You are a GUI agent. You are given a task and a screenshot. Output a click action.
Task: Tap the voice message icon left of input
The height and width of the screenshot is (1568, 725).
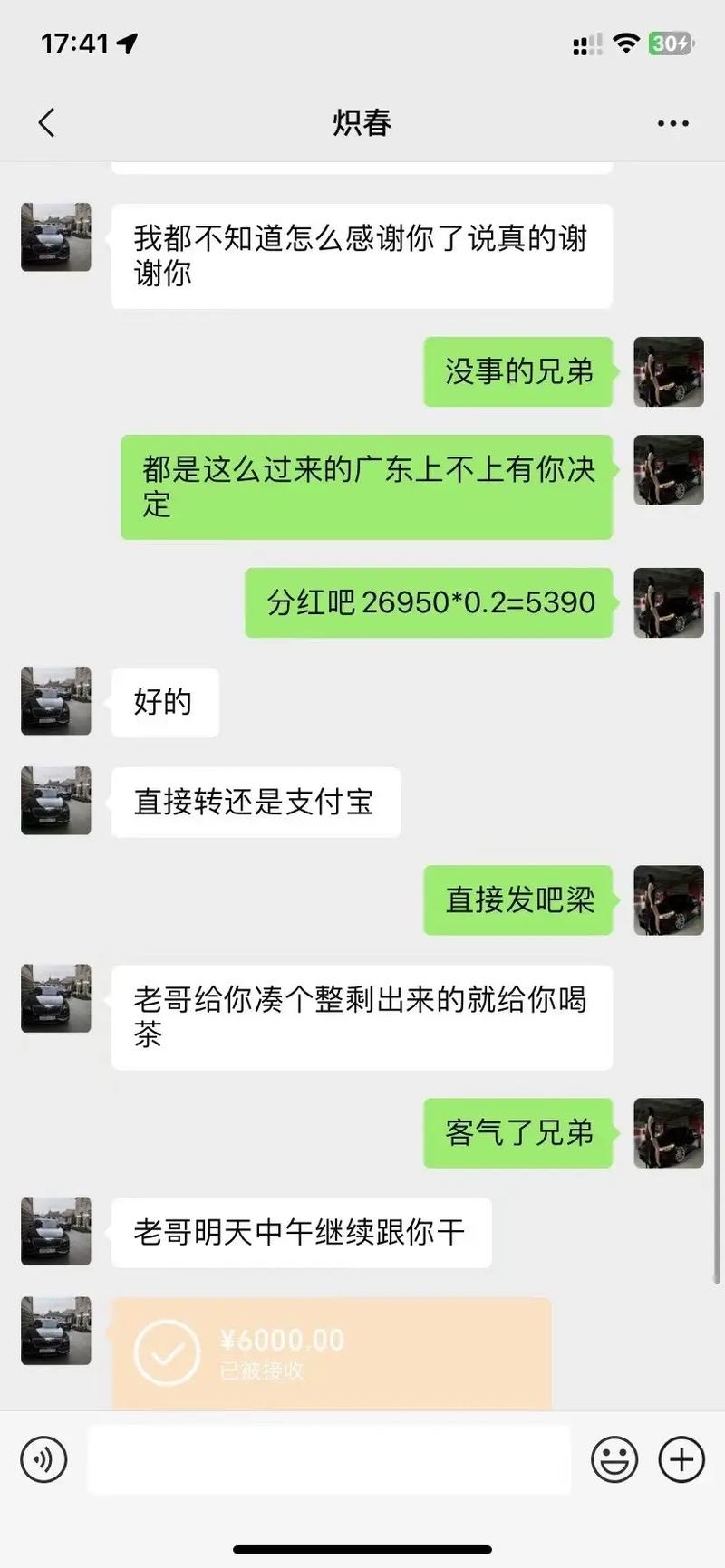pyautogui.click(x=43, y=1459)
